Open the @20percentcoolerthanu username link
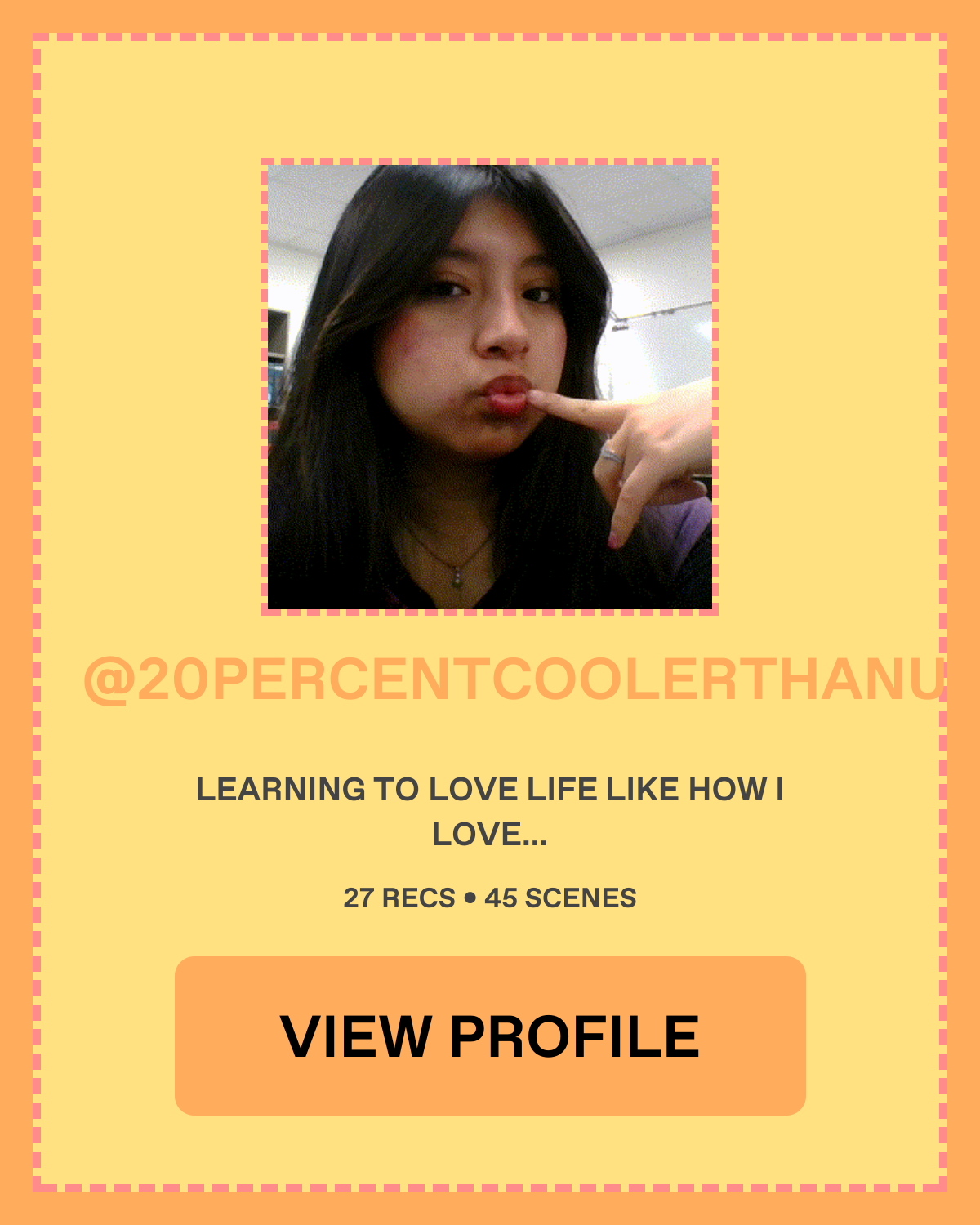The height and width of the screenshot is (1225, 980). point(513,679)
